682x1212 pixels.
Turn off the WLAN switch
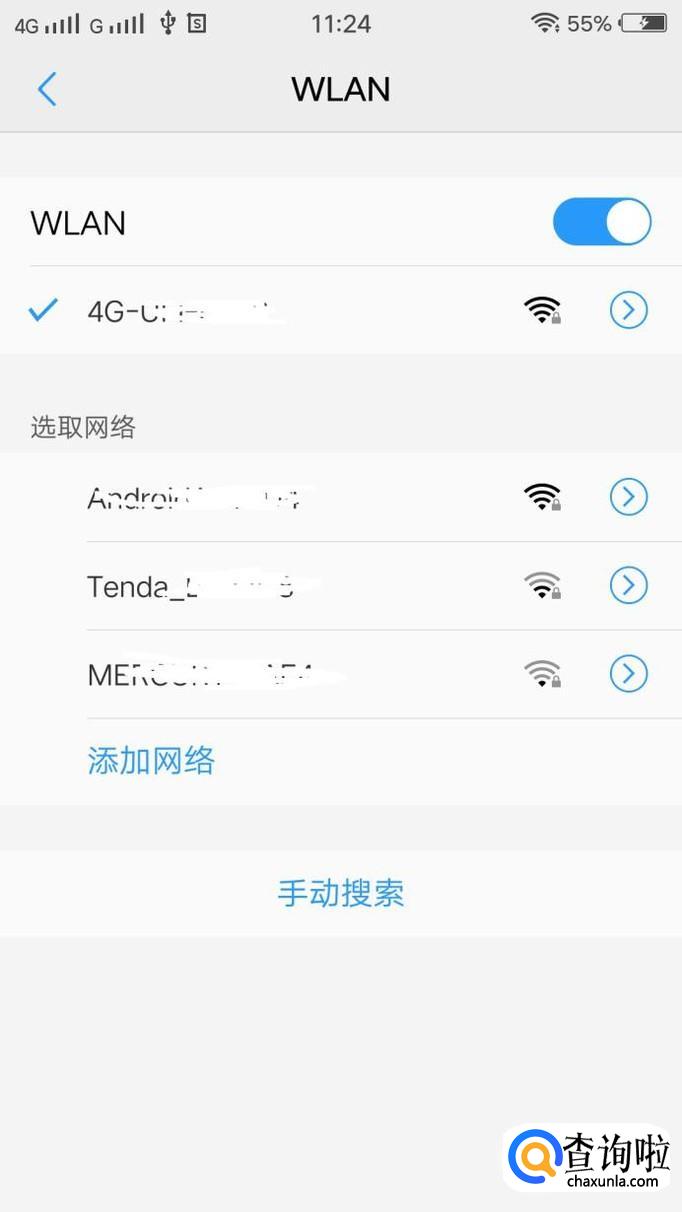coord(601,222)
